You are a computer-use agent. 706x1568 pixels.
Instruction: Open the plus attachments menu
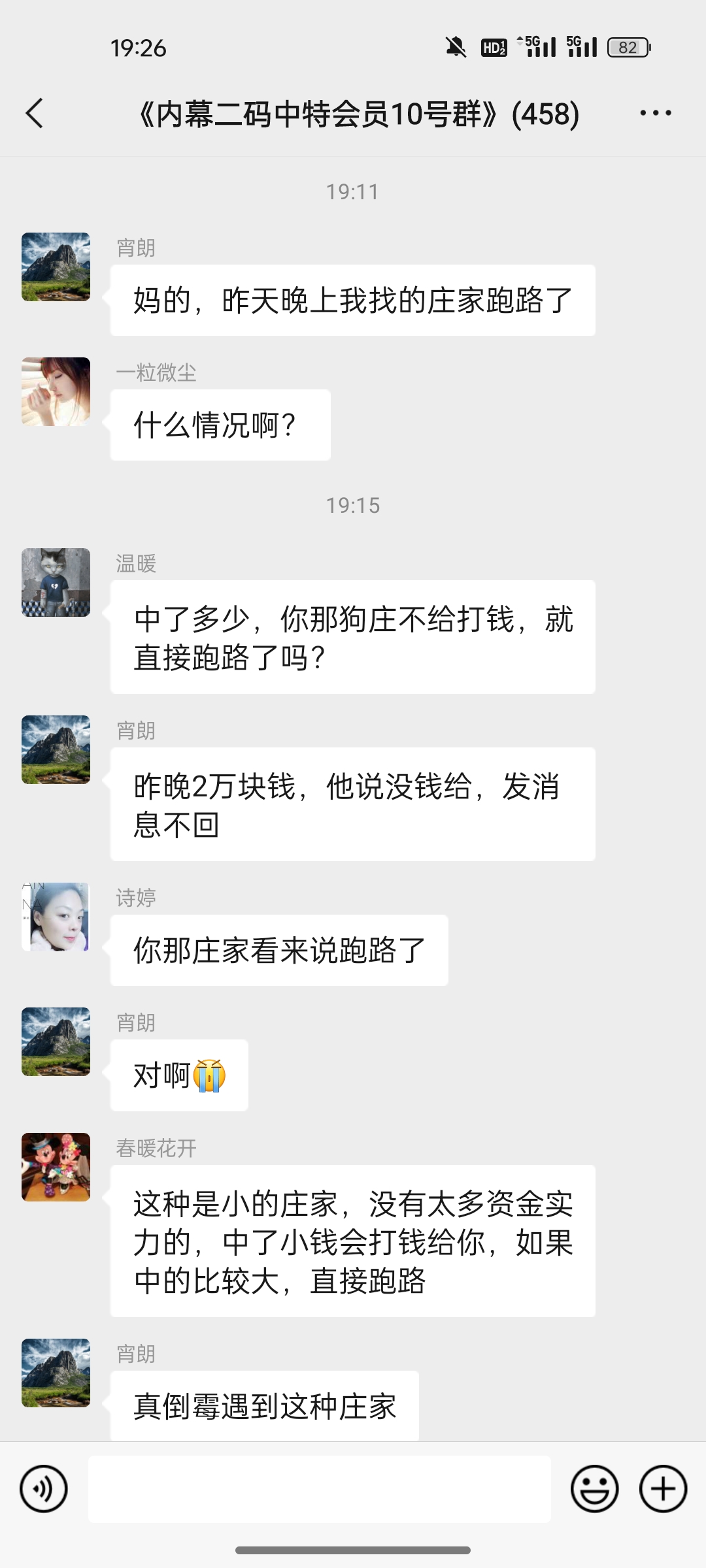[x=663, y=1489]
